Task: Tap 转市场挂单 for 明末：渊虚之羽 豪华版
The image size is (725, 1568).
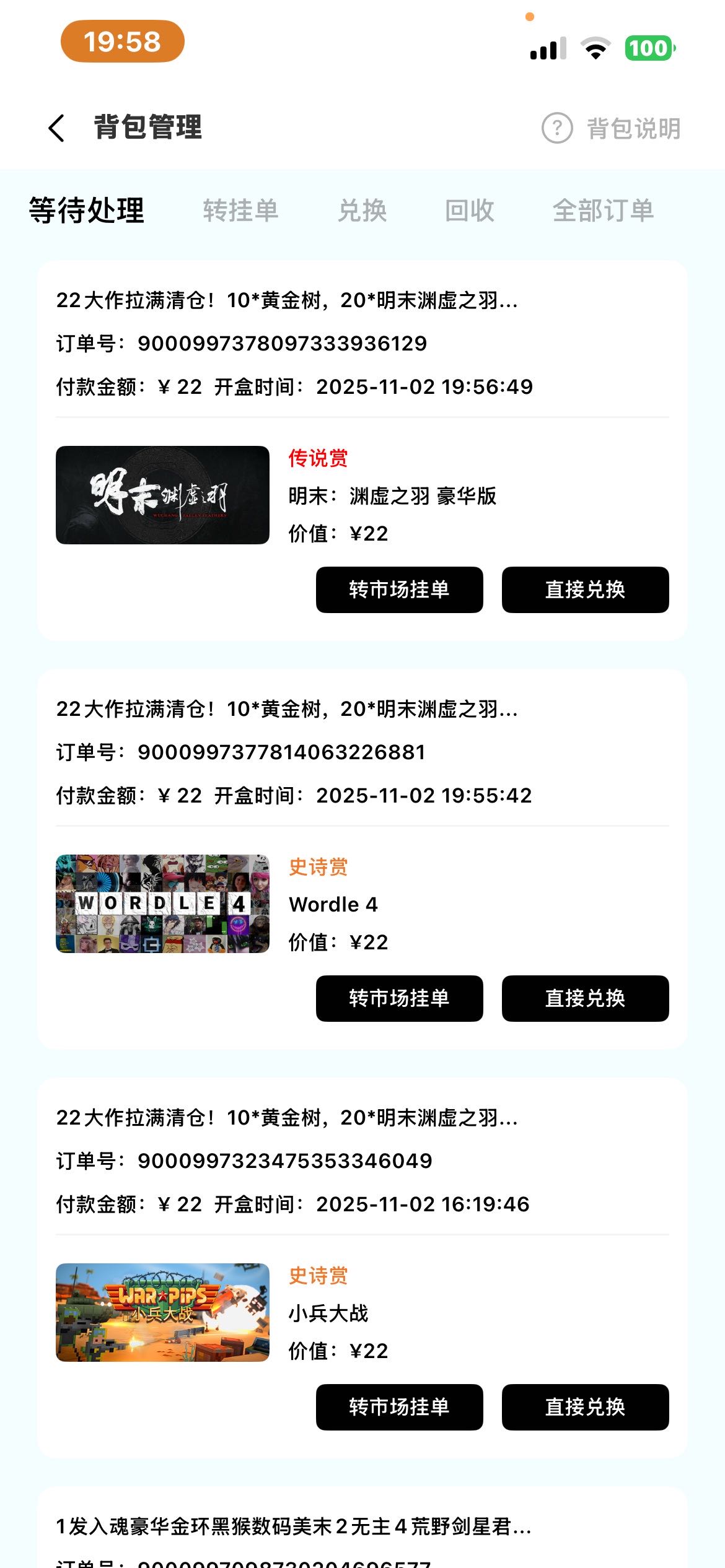Action: pos(399,590)
